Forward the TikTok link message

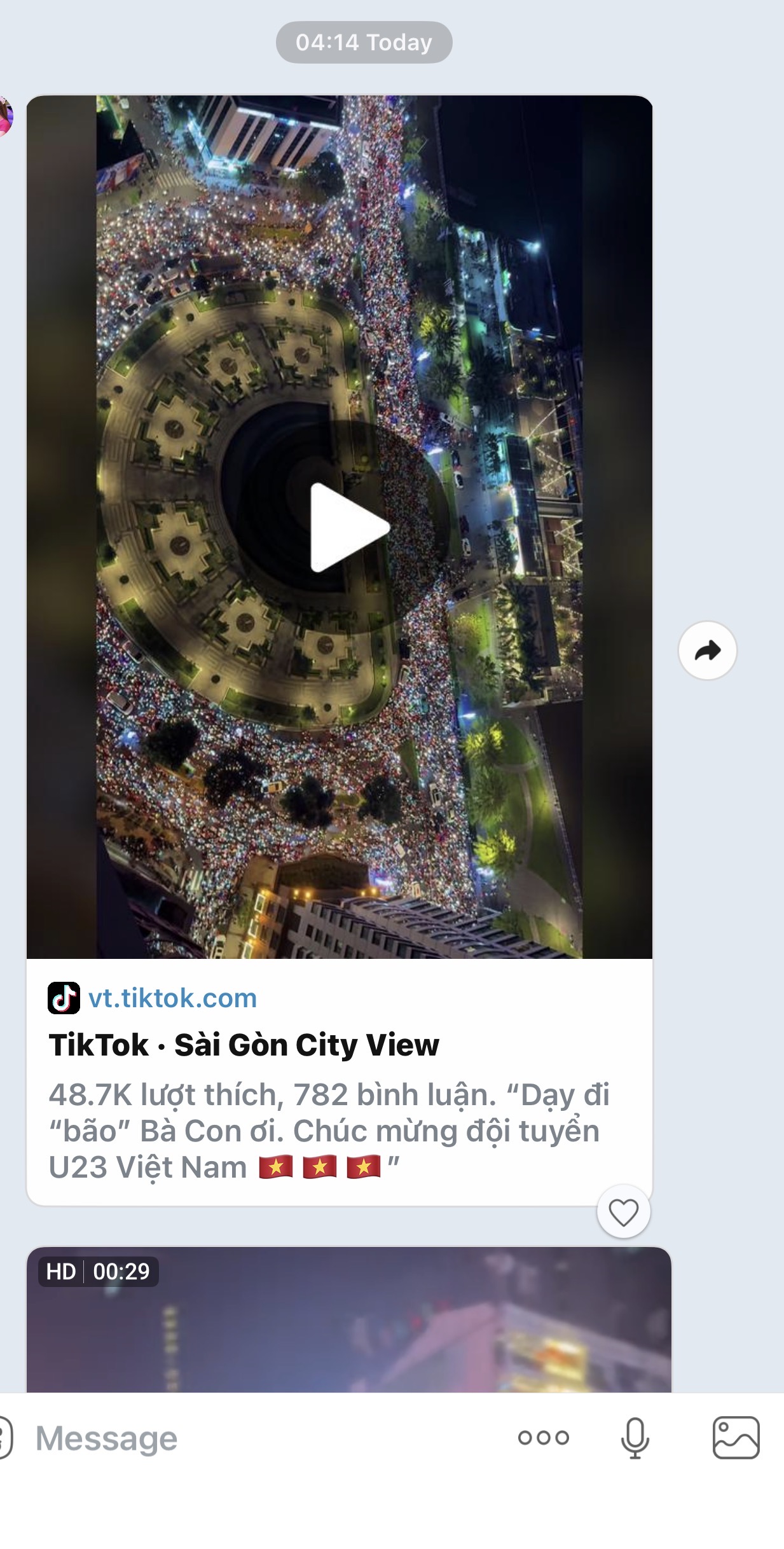pos(707,650)
